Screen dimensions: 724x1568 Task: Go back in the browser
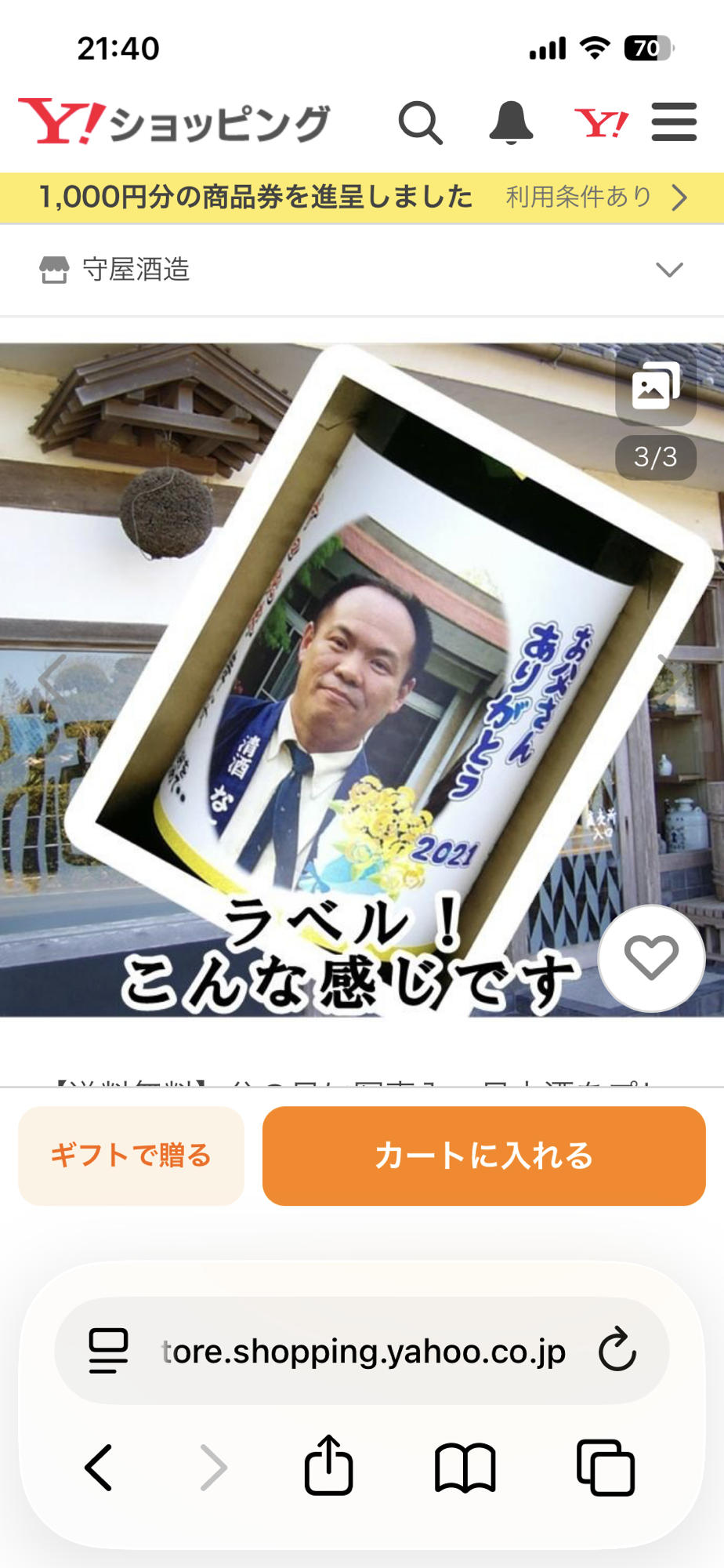(100, 1467)
